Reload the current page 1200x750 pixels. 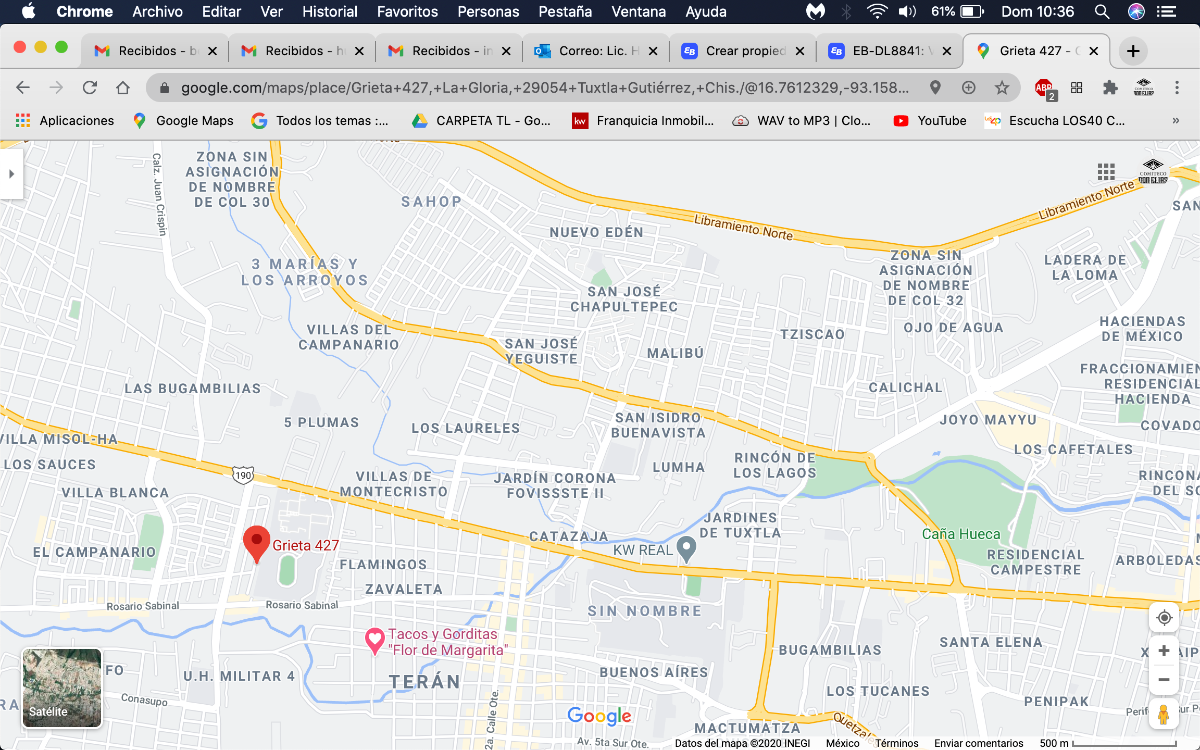90,88
